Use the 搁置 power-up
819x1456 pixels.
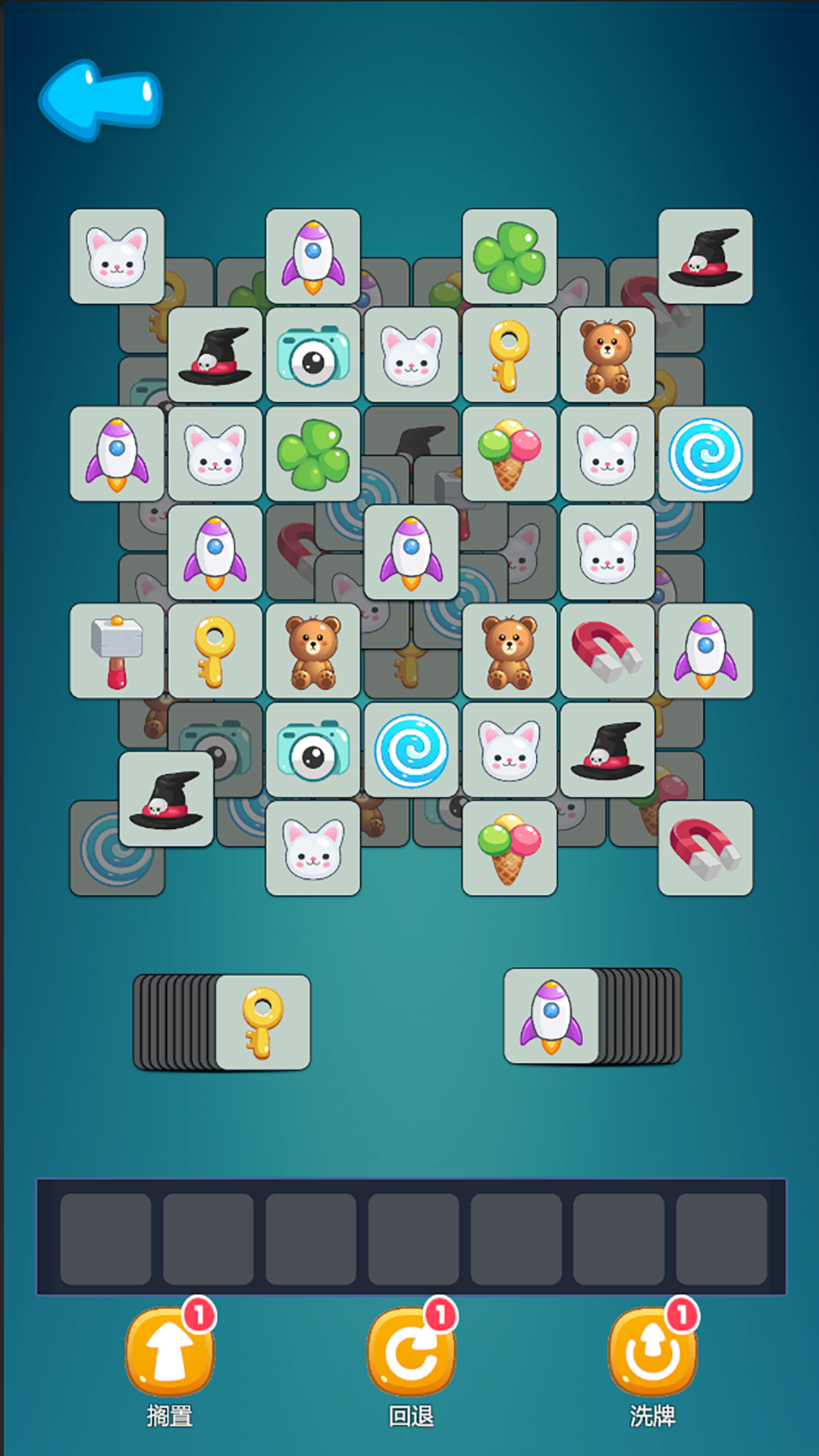point(170,1351)
